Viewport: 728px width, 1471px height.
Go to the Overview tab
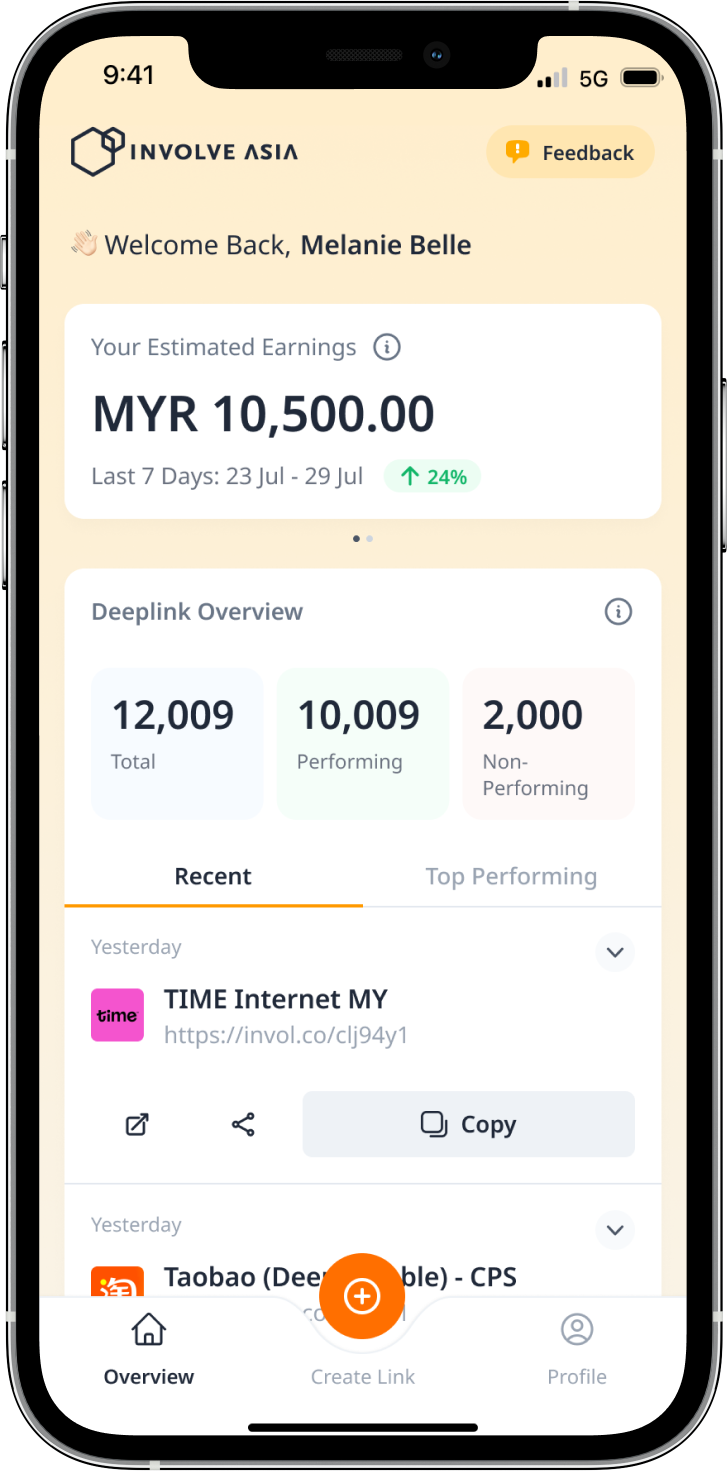tap(149, 1350)
